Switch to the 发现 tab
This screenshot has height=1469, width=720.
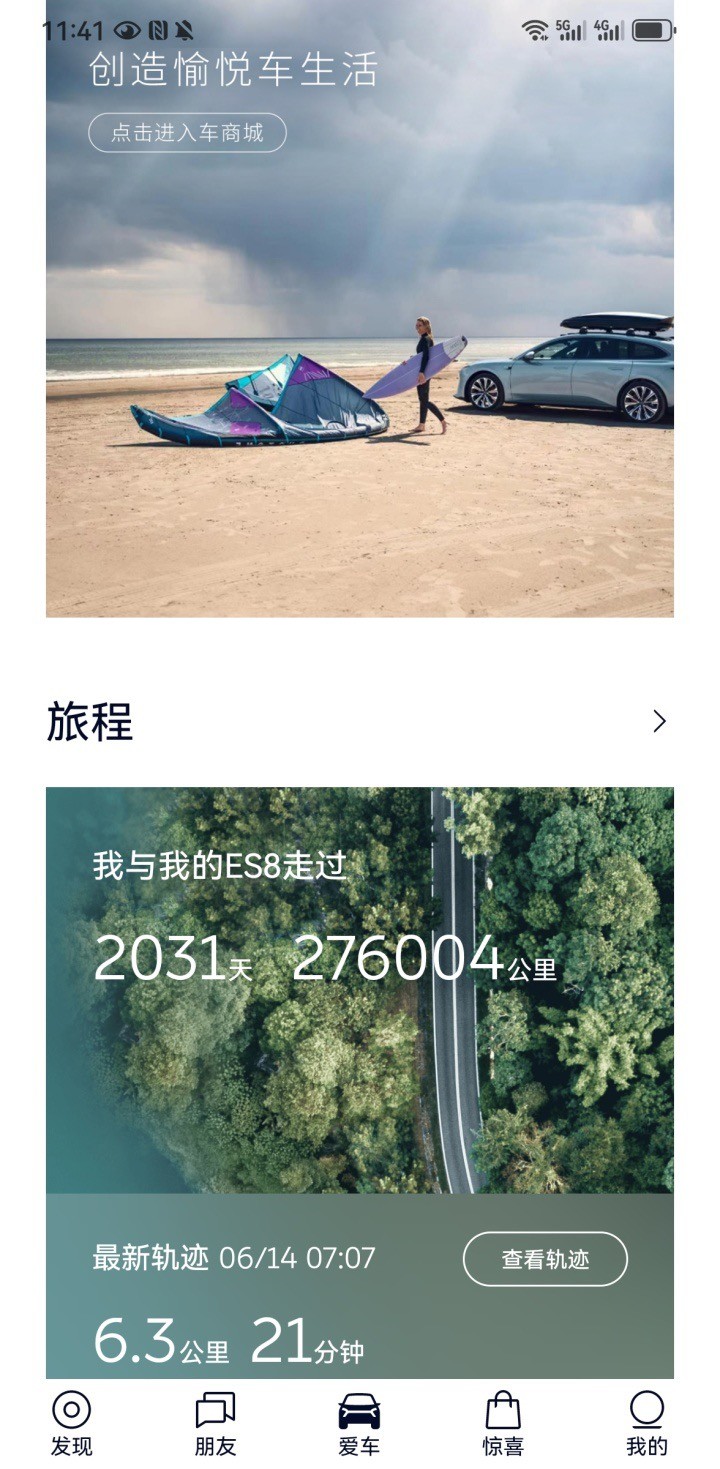coord(72,1423)
